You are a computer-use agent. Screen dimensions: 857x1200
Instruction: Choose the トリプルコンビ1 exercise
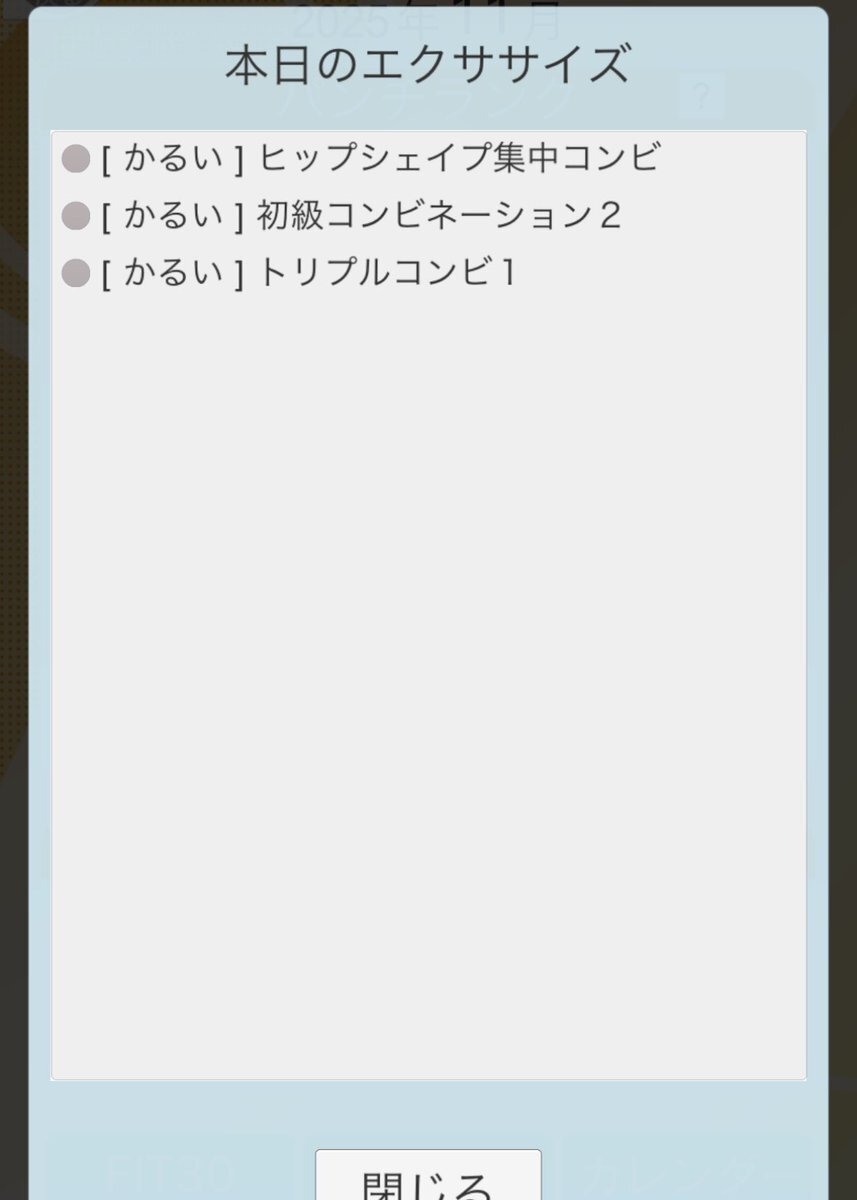pos(288,272)
